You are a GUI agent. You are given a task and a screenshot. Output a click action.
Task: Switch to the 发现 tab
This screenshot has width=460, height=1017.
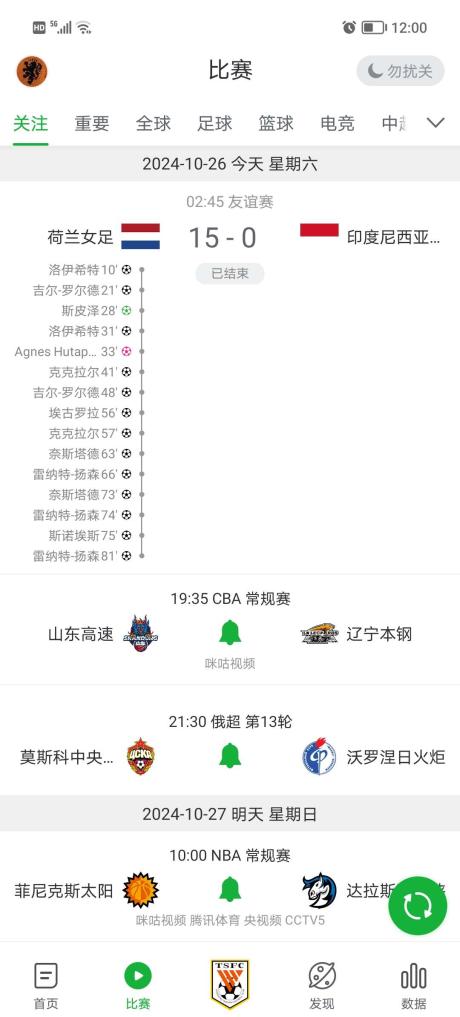click(x=322, y=985)
